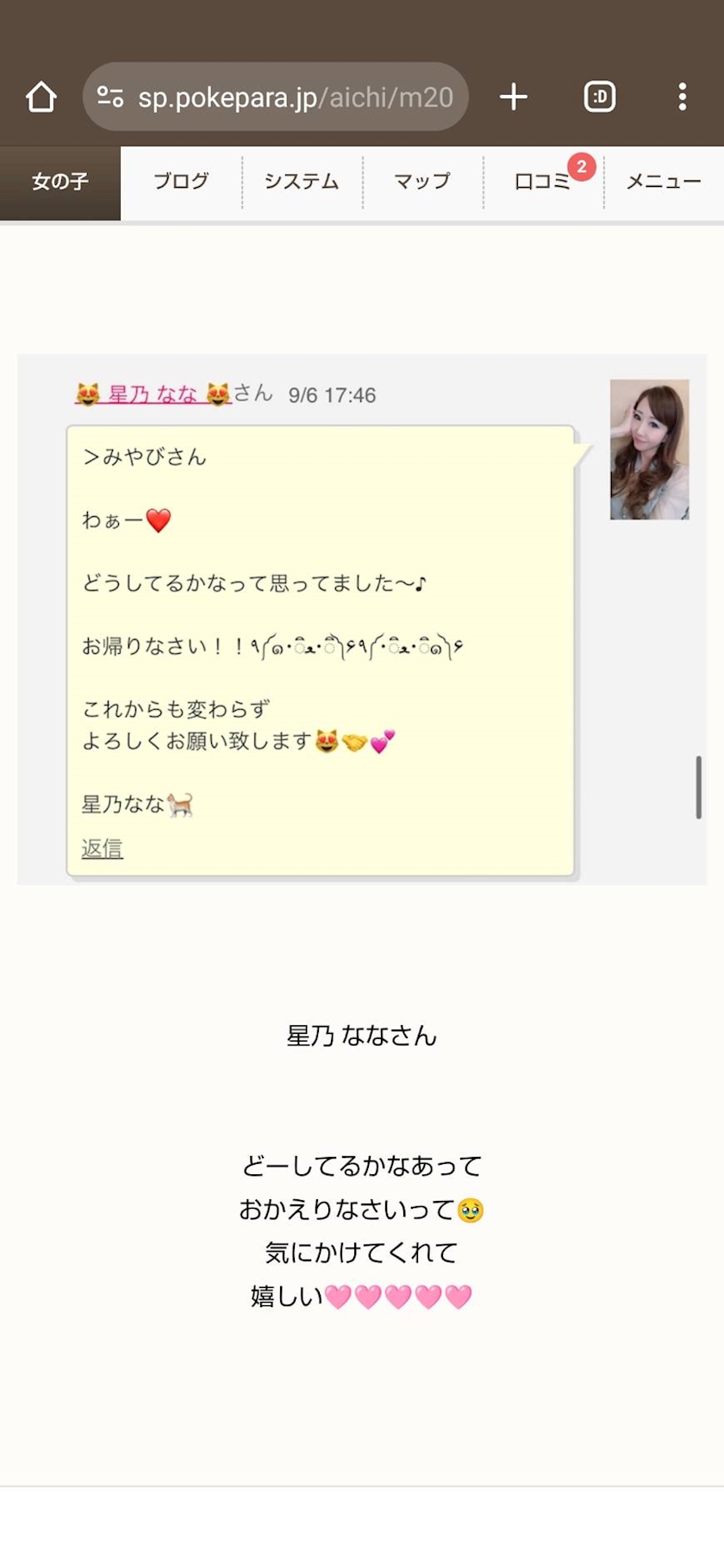The image size is (724, 1568).
Task: Tap the sp.pokepara.jp address bar
Action: pyautogui.click(x=276, y=96)
